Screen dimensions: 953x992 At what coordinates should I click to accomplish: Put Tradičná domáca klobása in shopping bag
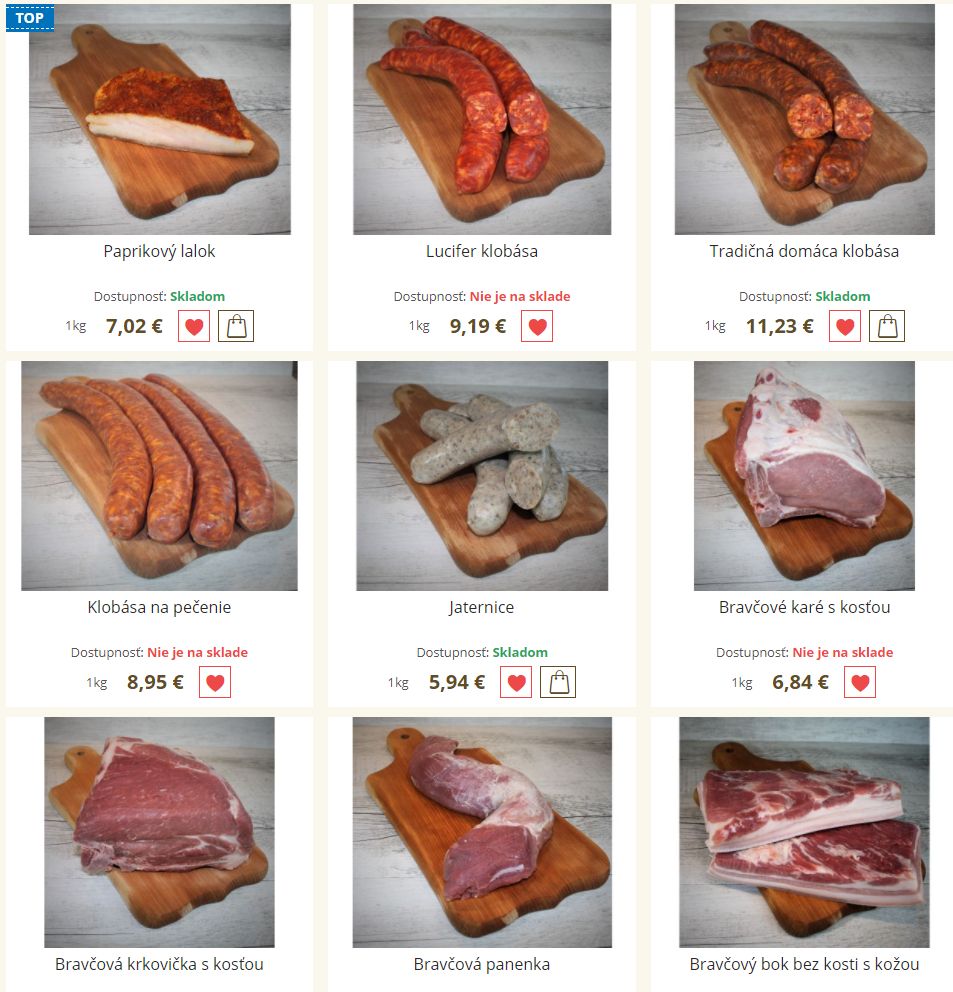coord(887,326)
